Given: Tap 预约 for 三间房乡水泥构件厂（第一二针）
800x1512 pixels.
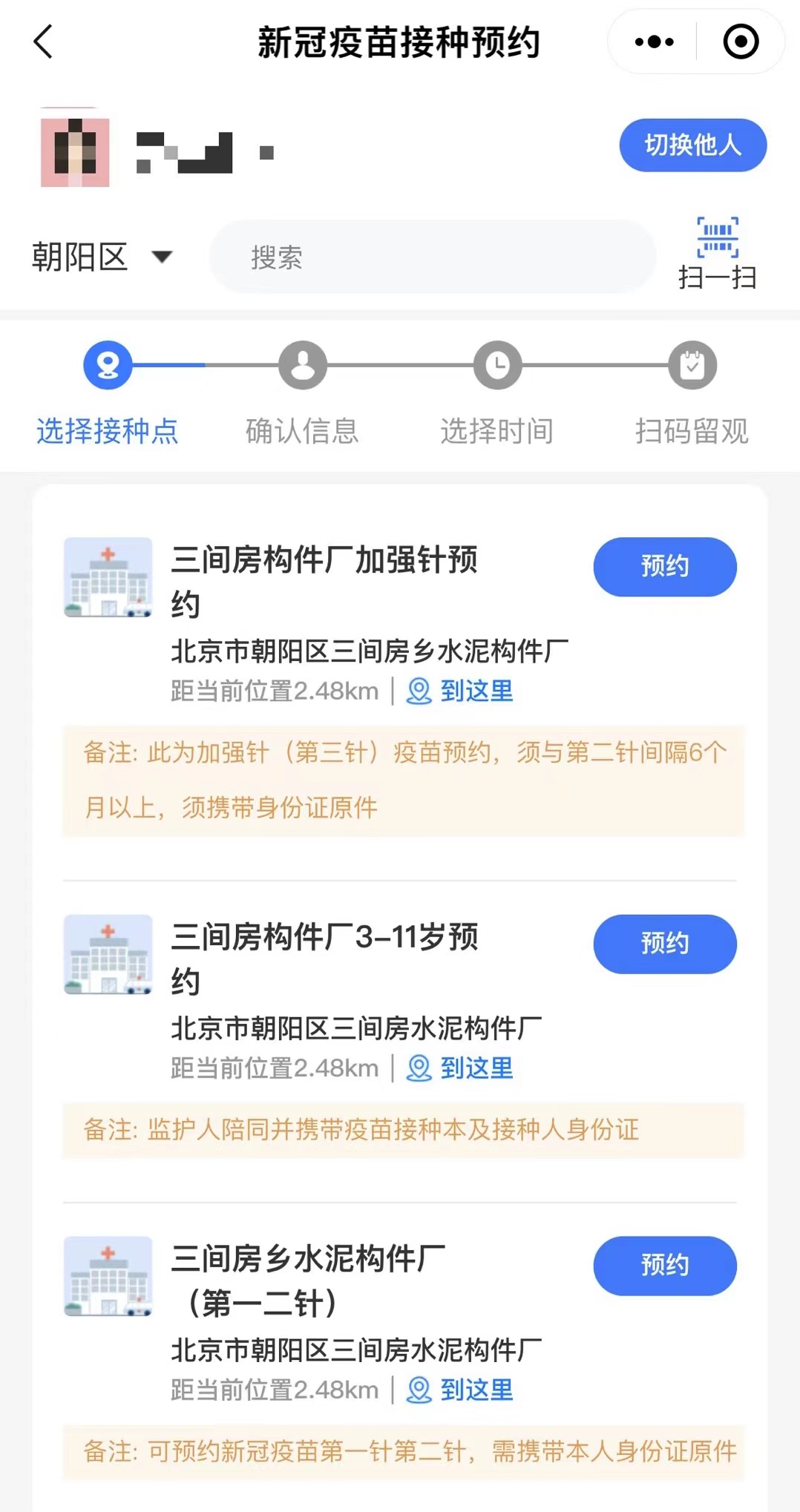Looking at the screenshot, I should click(x=664, y=1266).
